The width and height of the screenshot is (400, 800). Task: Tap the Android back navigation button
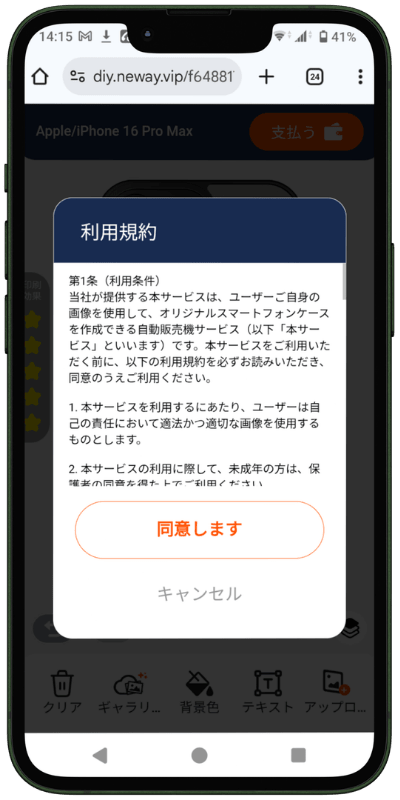(x=101, y=755)
